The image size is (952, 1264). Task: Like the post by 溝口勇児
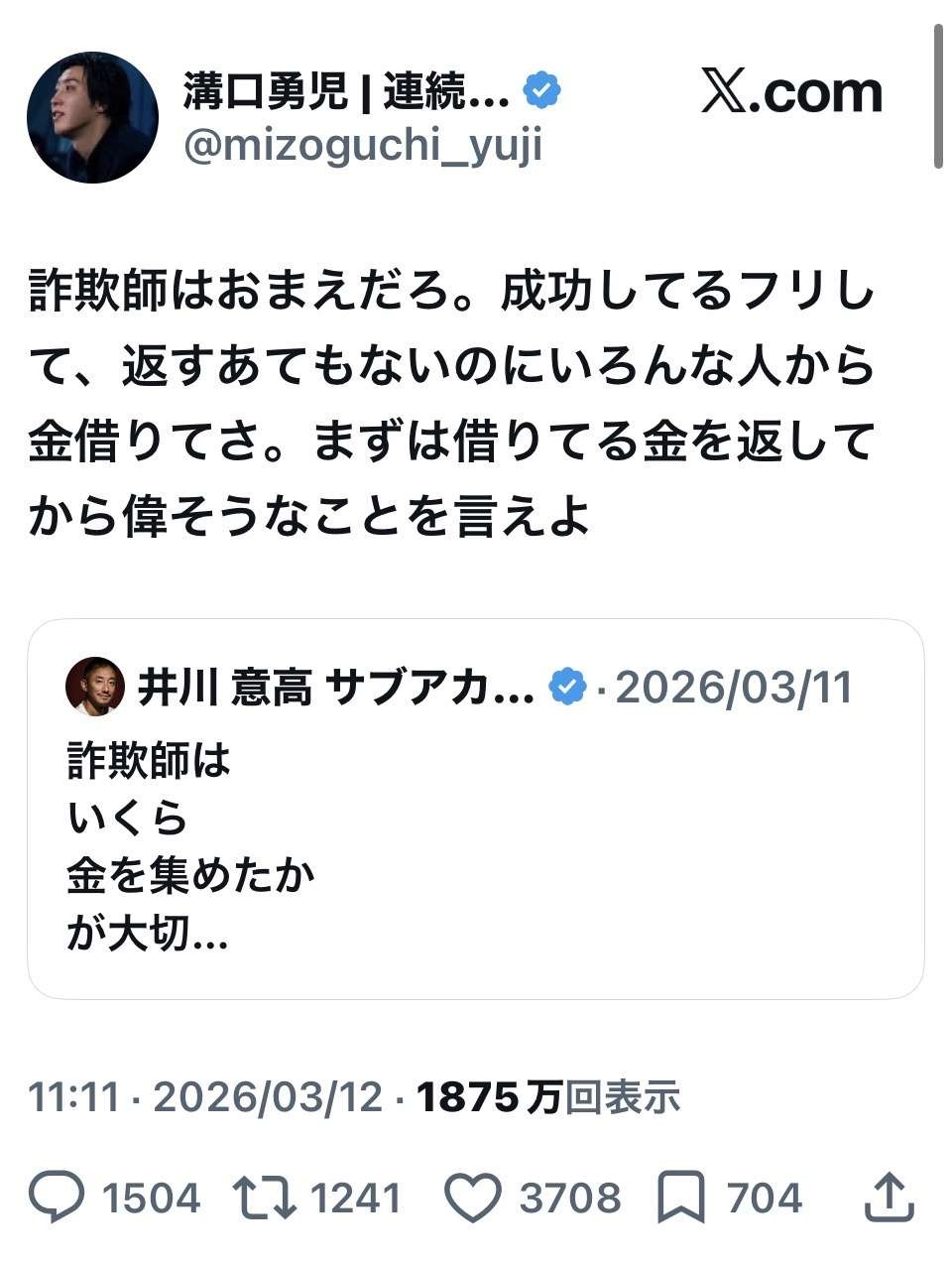coord(472,1198)
